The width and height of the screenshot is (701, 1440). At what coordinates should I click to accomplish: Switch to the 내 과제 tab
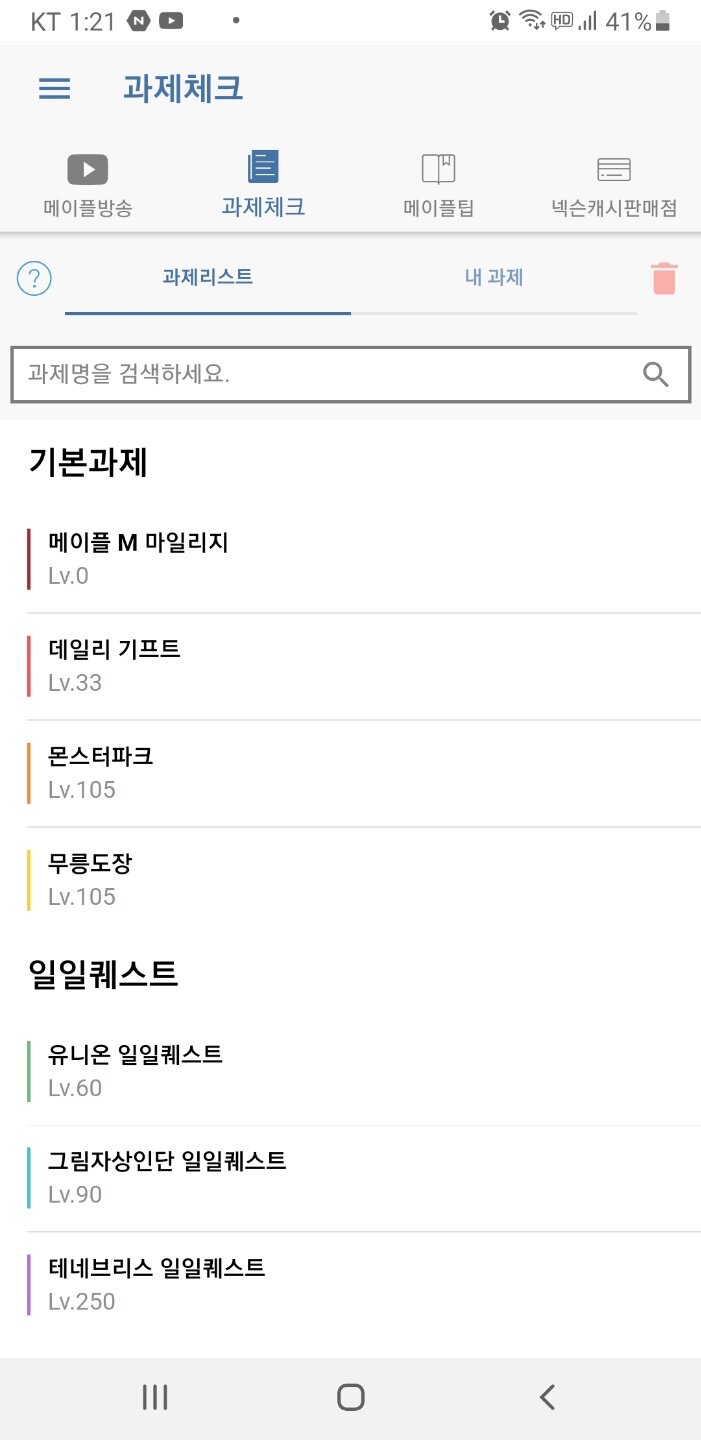click(494, 278)
